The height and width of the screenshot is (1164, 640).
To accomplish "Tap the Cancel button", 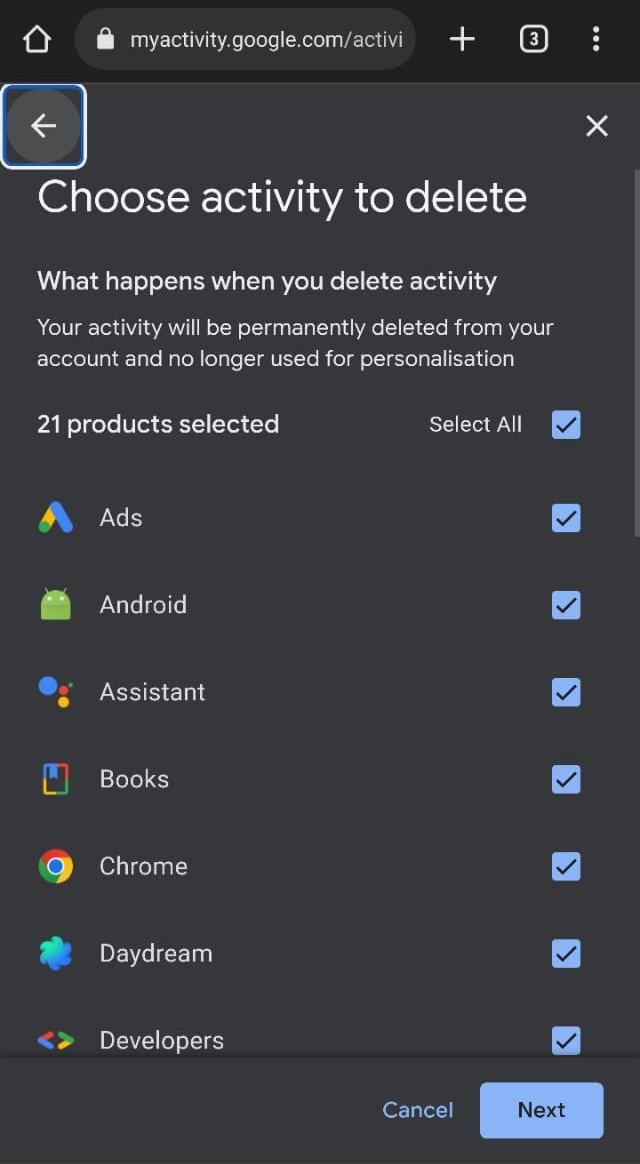I will click(418, 1110).
